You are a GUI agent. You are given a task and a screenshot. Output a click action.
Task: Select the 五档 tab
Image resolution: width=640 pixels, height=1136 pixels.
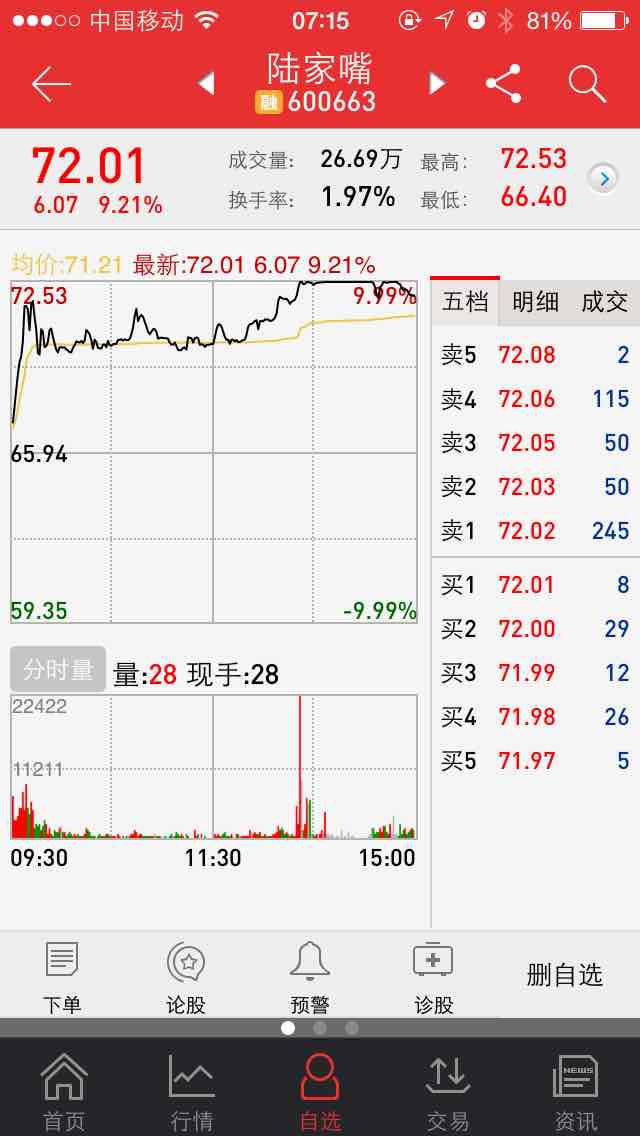pyautogui.click(x=465, y=302)
